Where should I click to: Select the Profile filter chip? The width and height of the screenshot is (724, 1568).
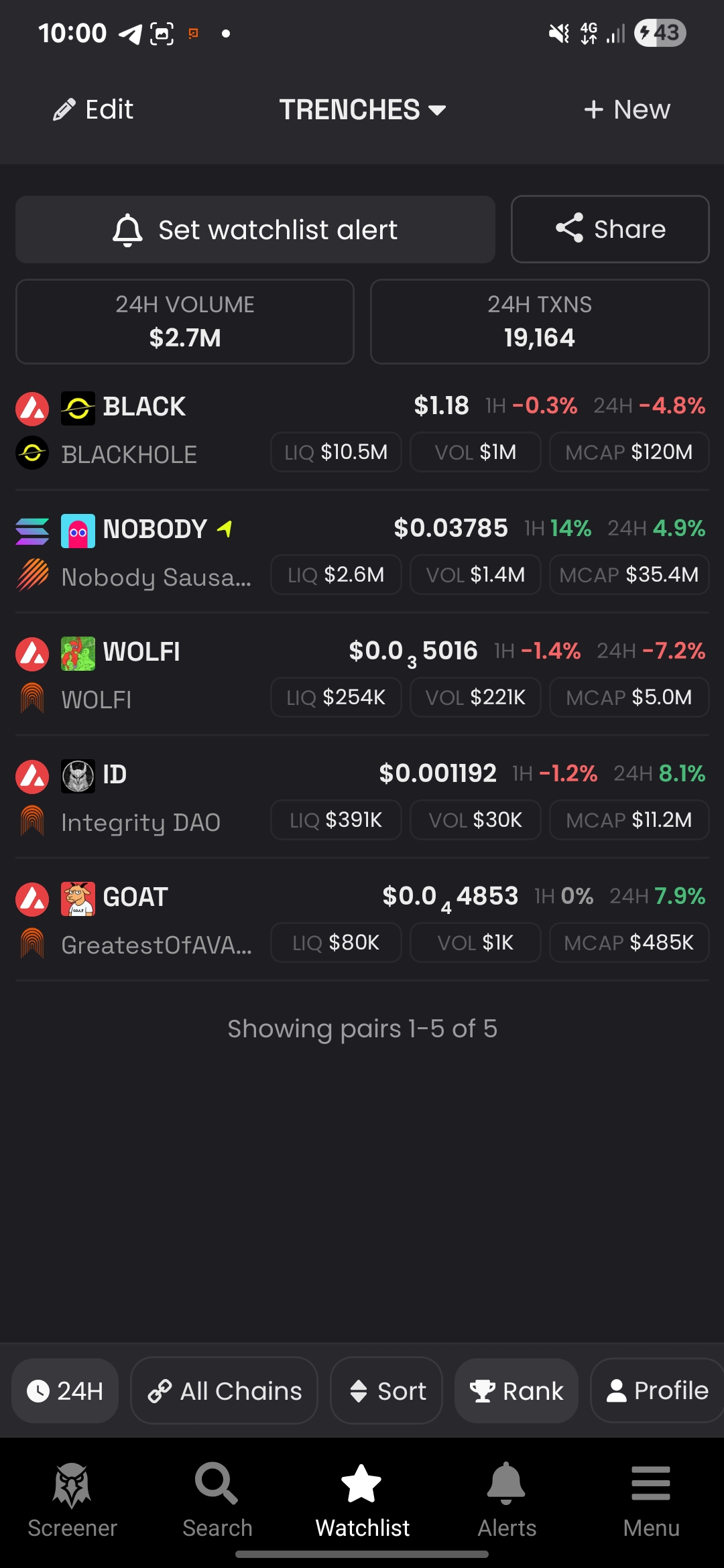point(657,1391)
